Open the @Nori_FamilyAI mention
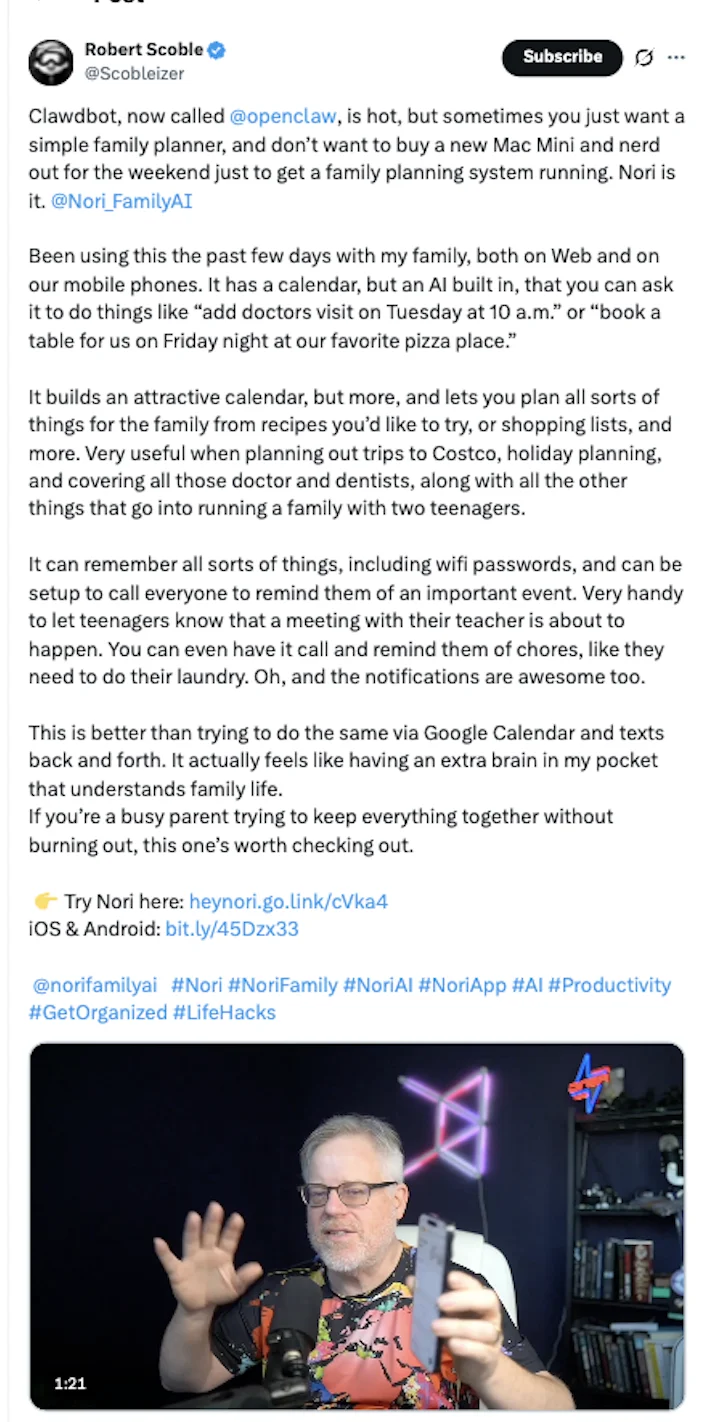Screen dimensions: 702x1422 [121, 200]
